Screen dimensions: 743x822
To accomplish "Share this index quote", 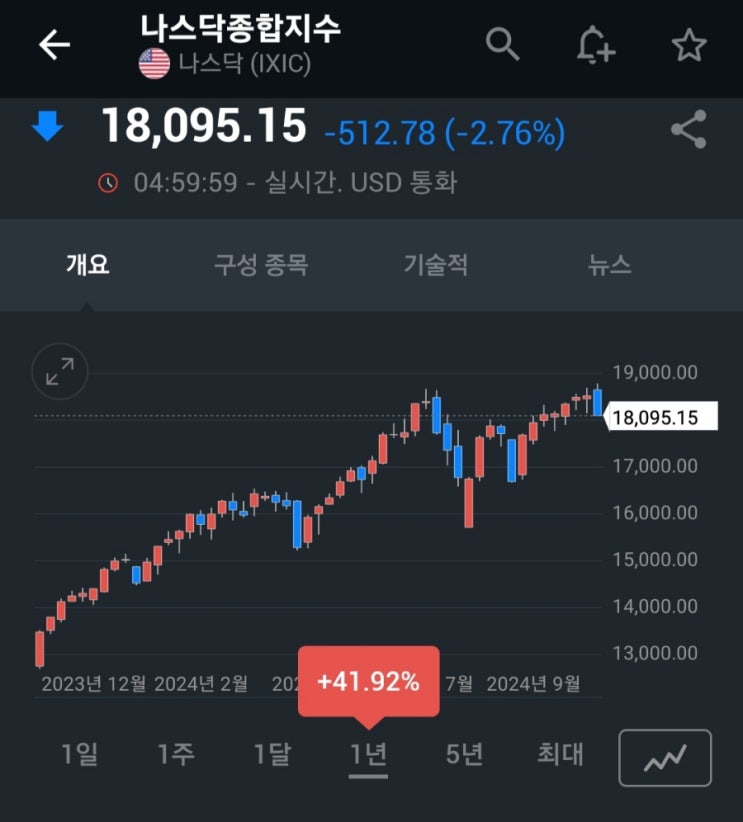I will point(688,131).
